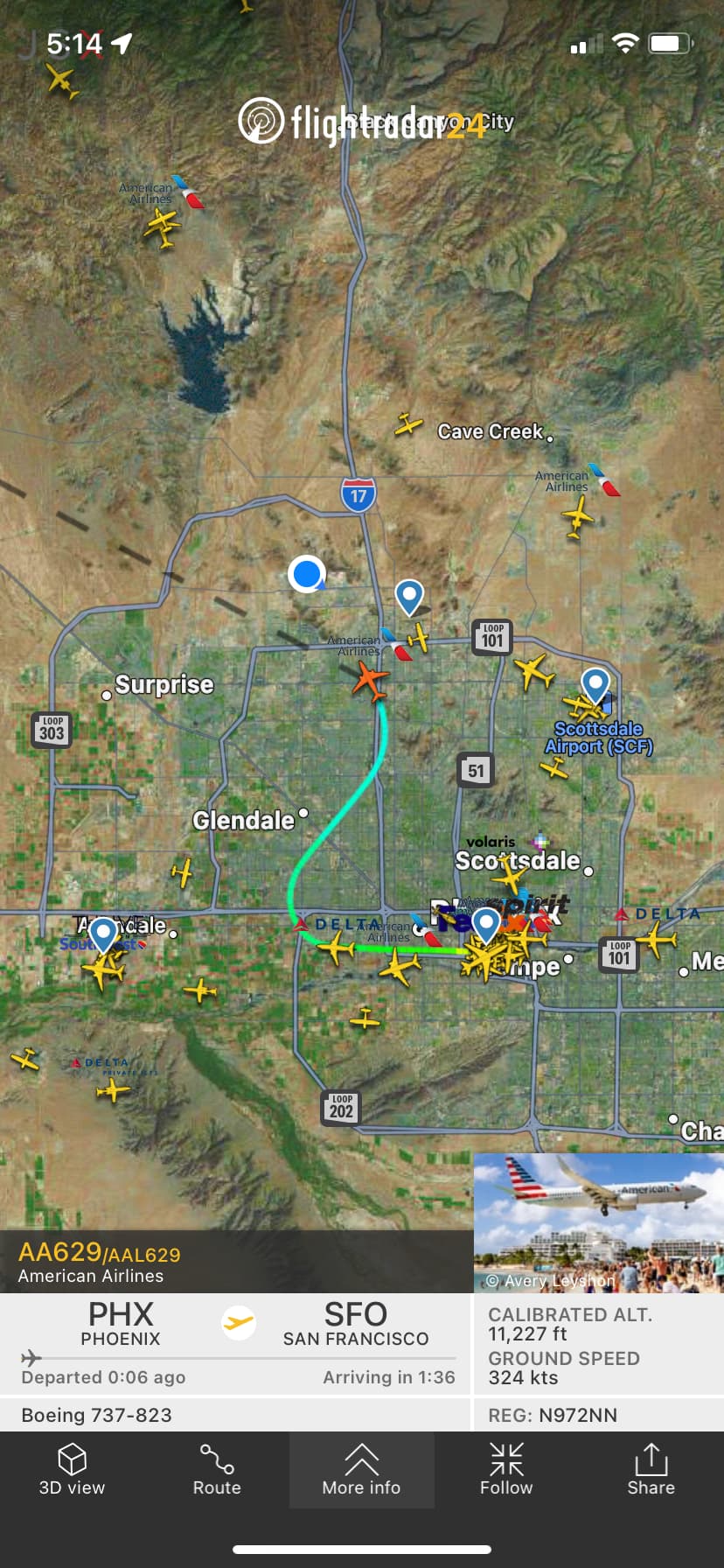Tap the selected orange AA629 plane

coord(371,681)
